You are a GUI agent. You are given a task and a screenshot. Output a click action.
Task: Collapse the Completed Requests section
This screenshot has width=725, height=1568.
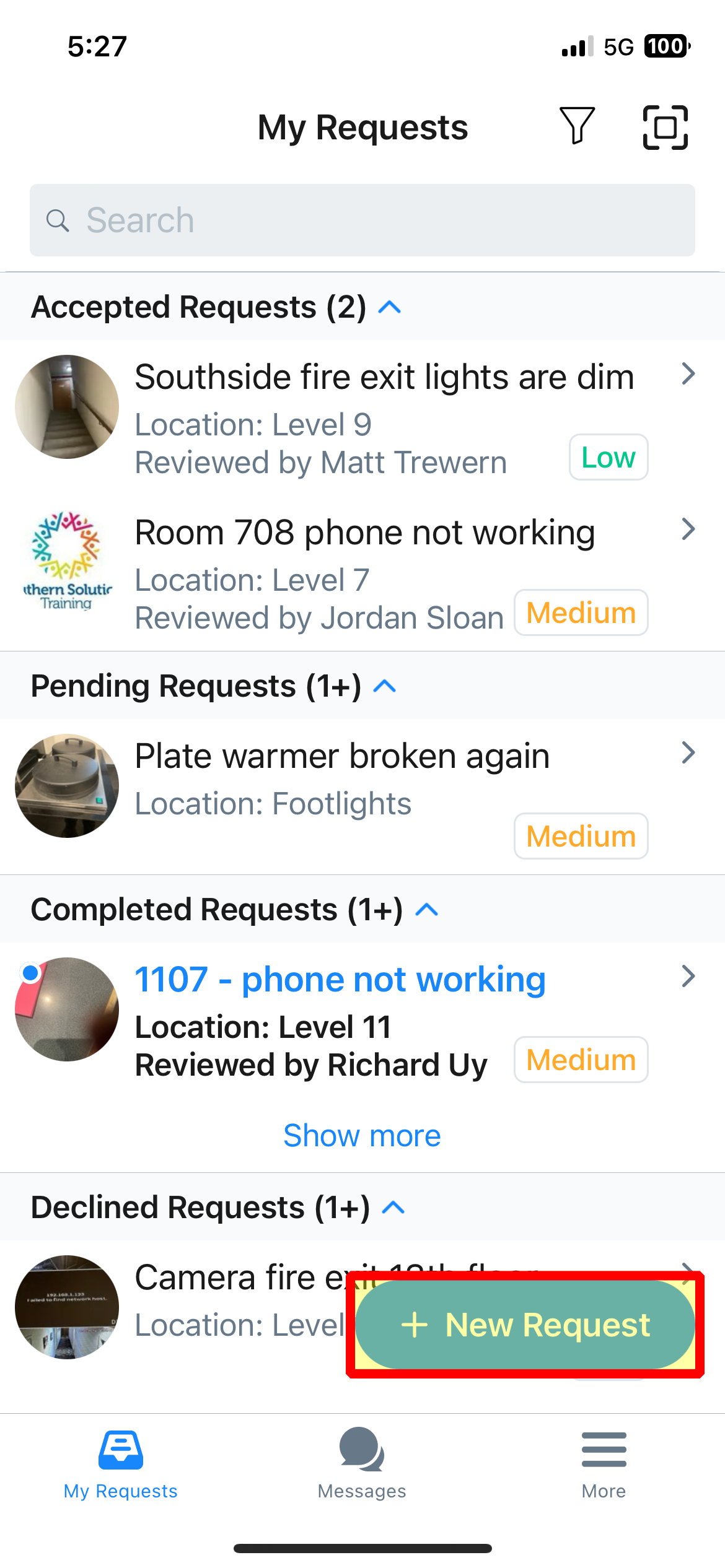pyautogui.click(x=427, y=910)
